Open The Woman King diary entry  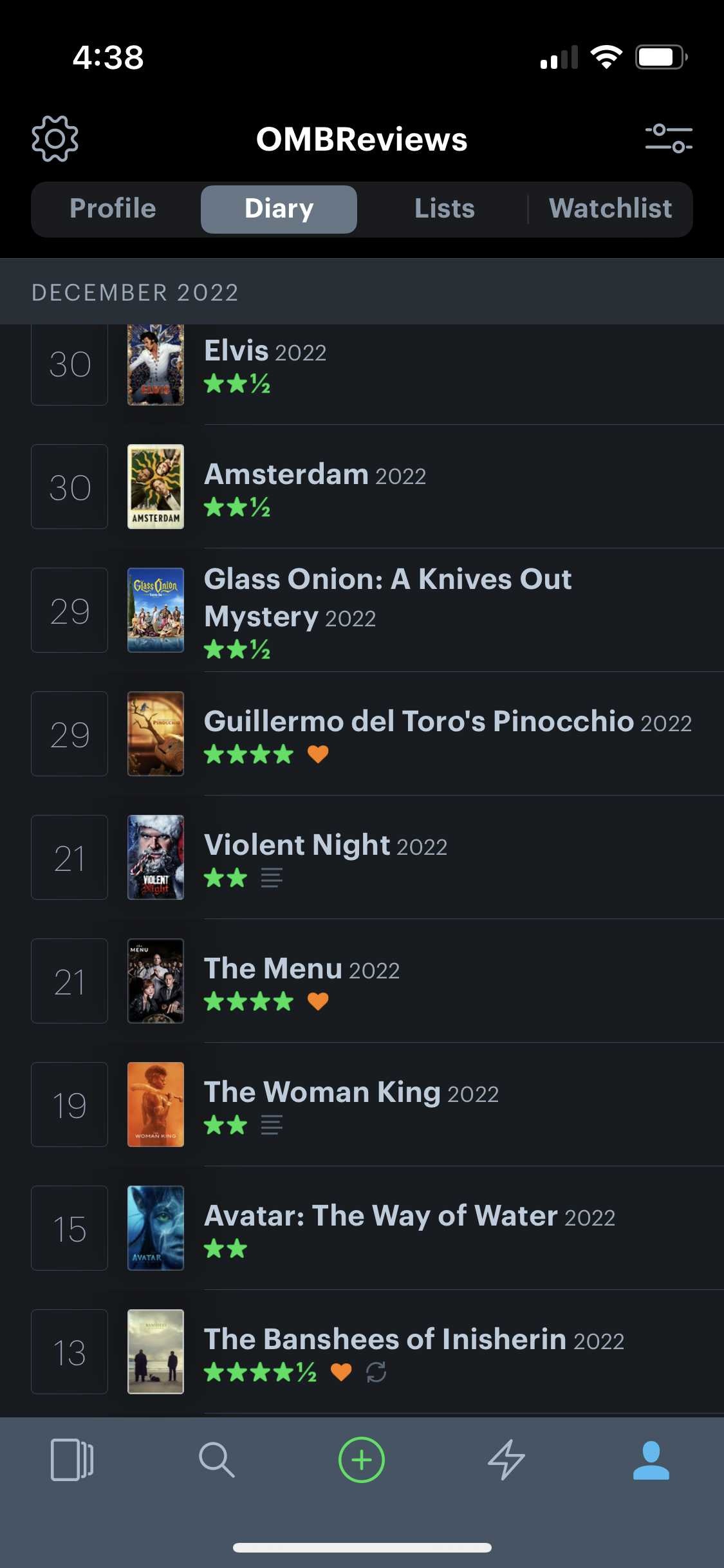click(362, 1105)
